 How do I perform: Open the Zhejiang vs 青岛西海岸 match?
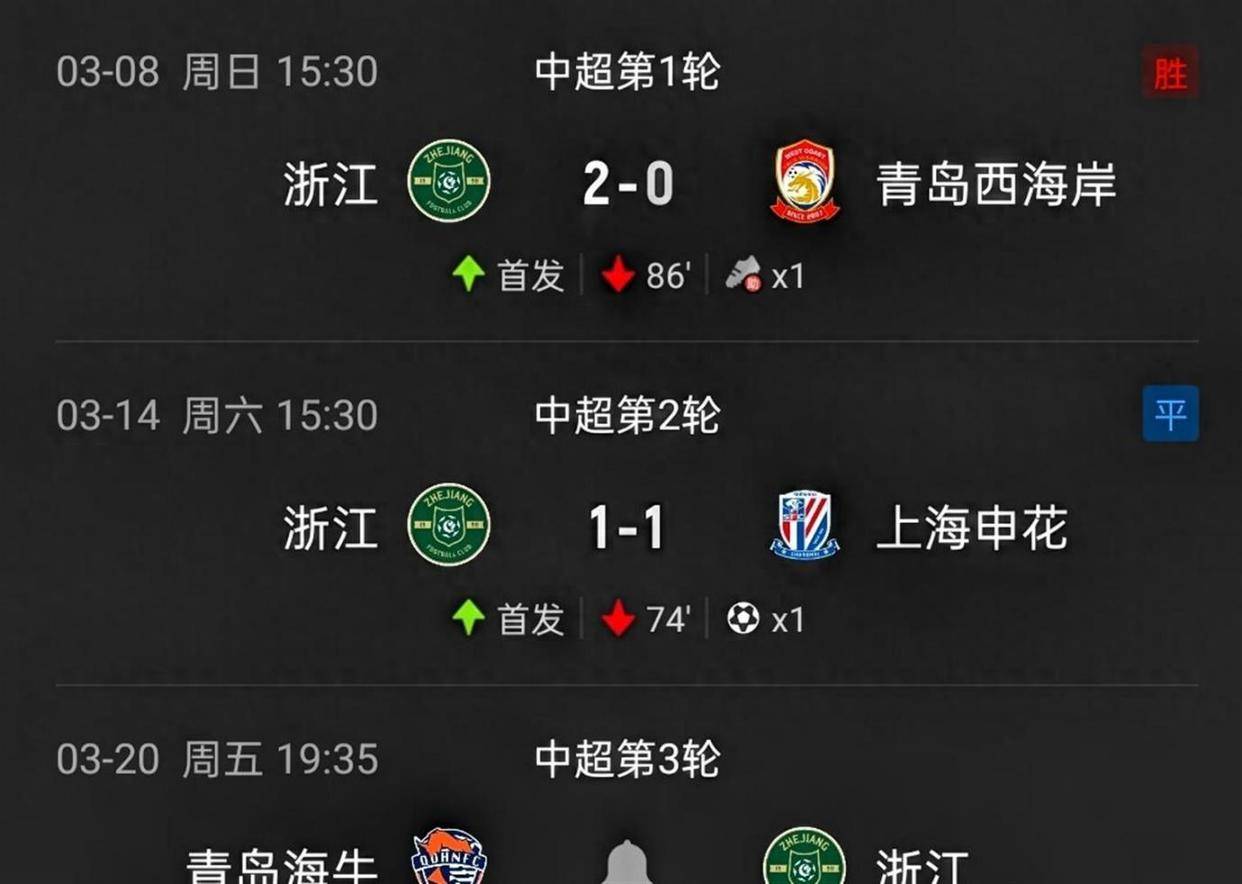(x=626, y=185)
